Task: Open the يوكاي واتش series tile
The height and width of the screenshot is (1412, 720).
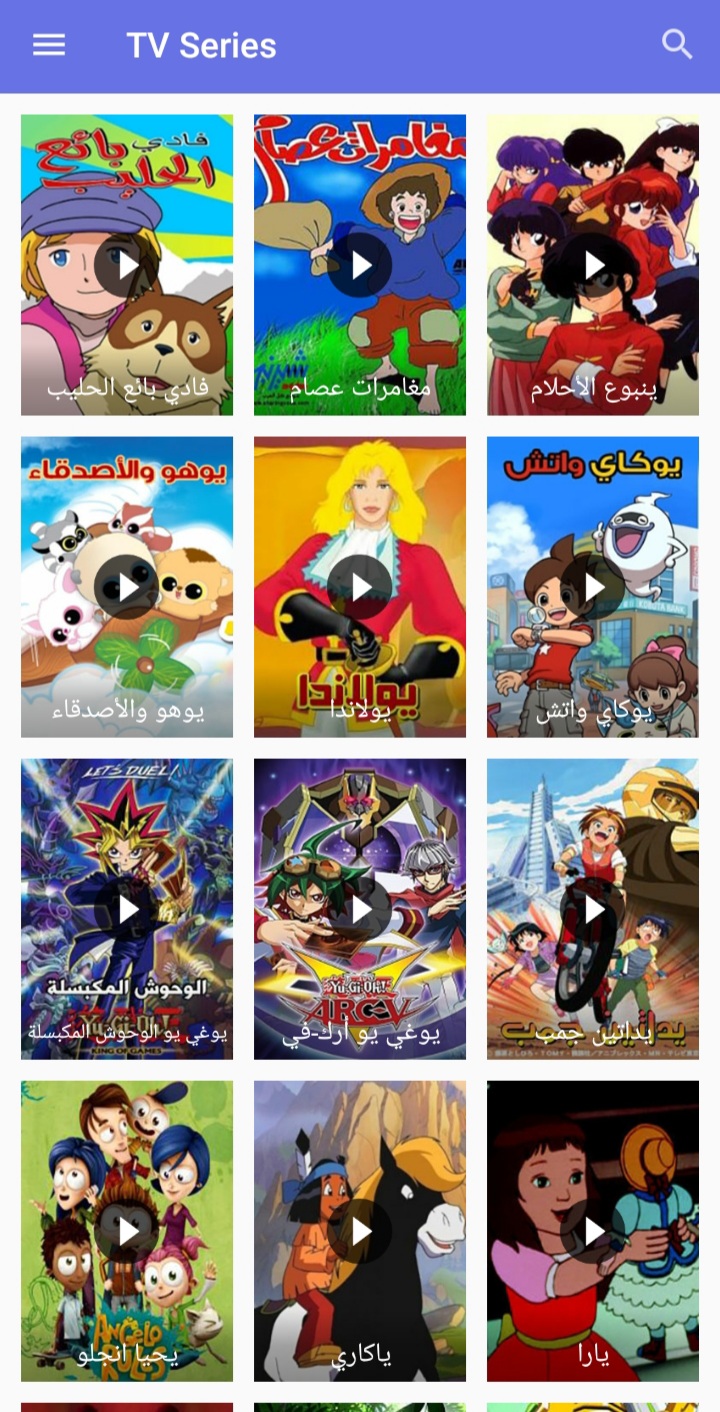Action: click(x=593, y=587)
